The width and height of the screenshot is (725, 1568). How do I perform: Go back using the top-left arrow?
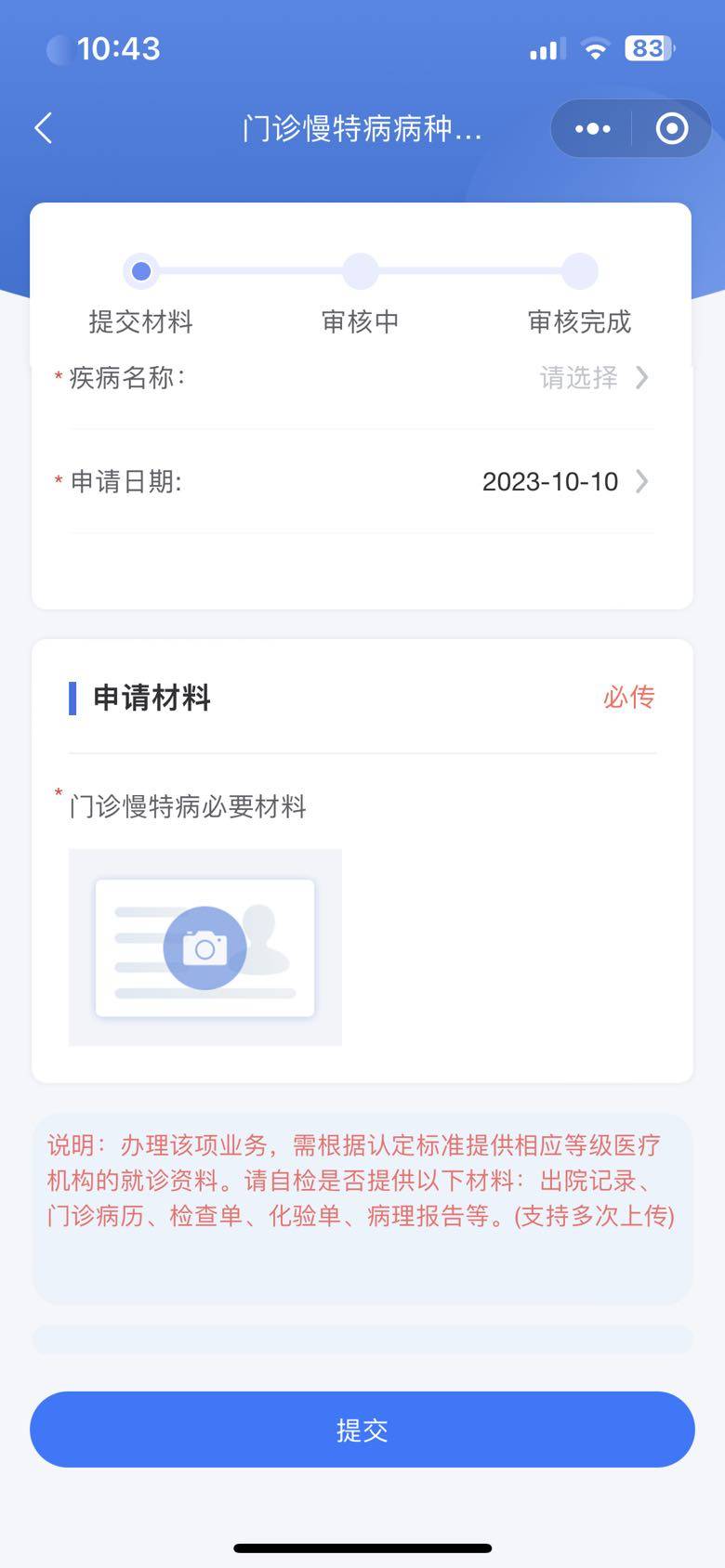[x=44, y=128]
